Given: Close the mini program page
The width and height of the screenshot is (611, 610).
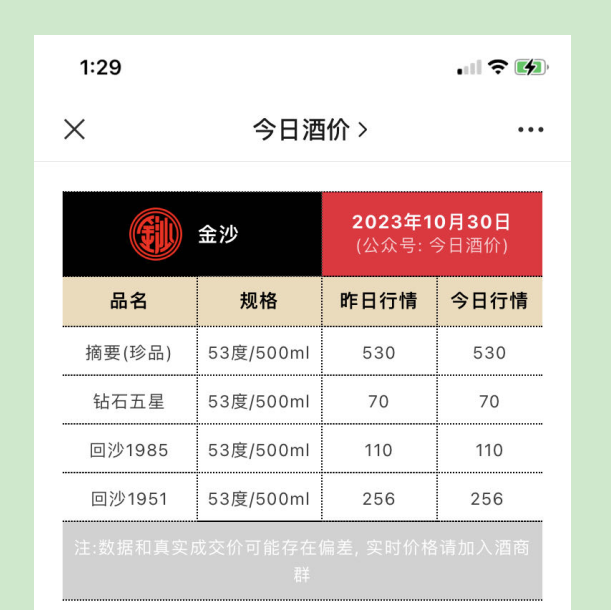Looking at the screenshot, I should pyautogui.click(x=75, y=129).
